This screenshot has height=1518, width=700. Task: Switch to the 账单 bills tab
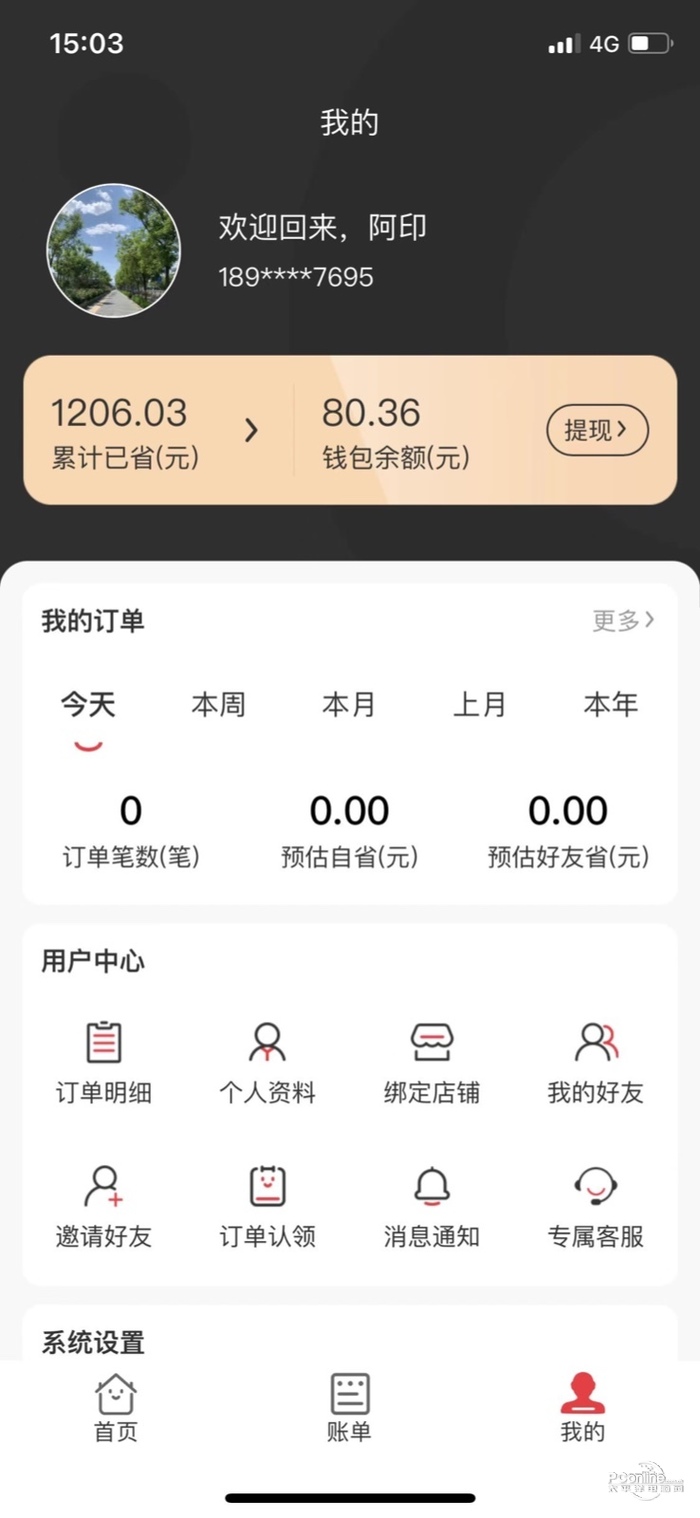click(x=349, y=1408)
